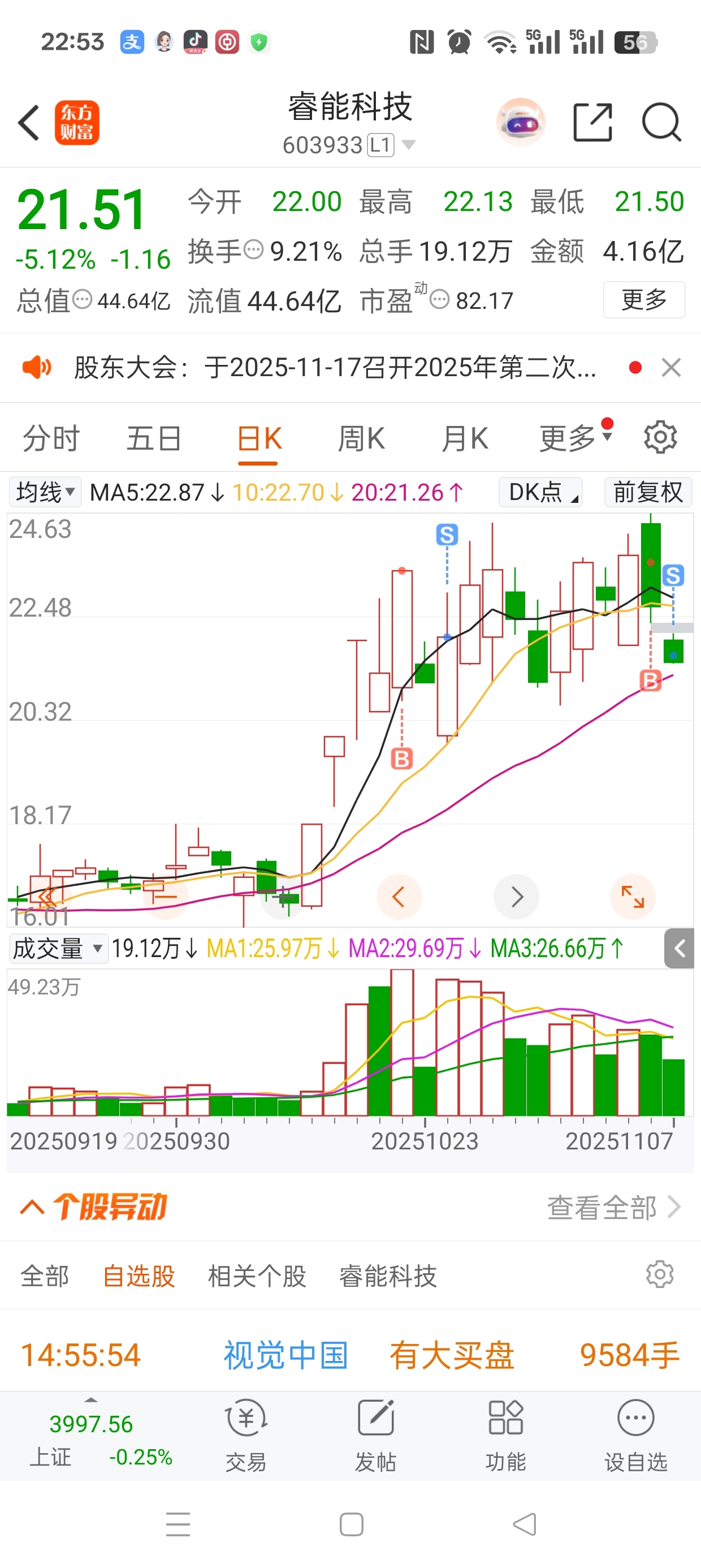Open the stock search magnifier
Screen dimensions: 701x1568
click(661, 122)
